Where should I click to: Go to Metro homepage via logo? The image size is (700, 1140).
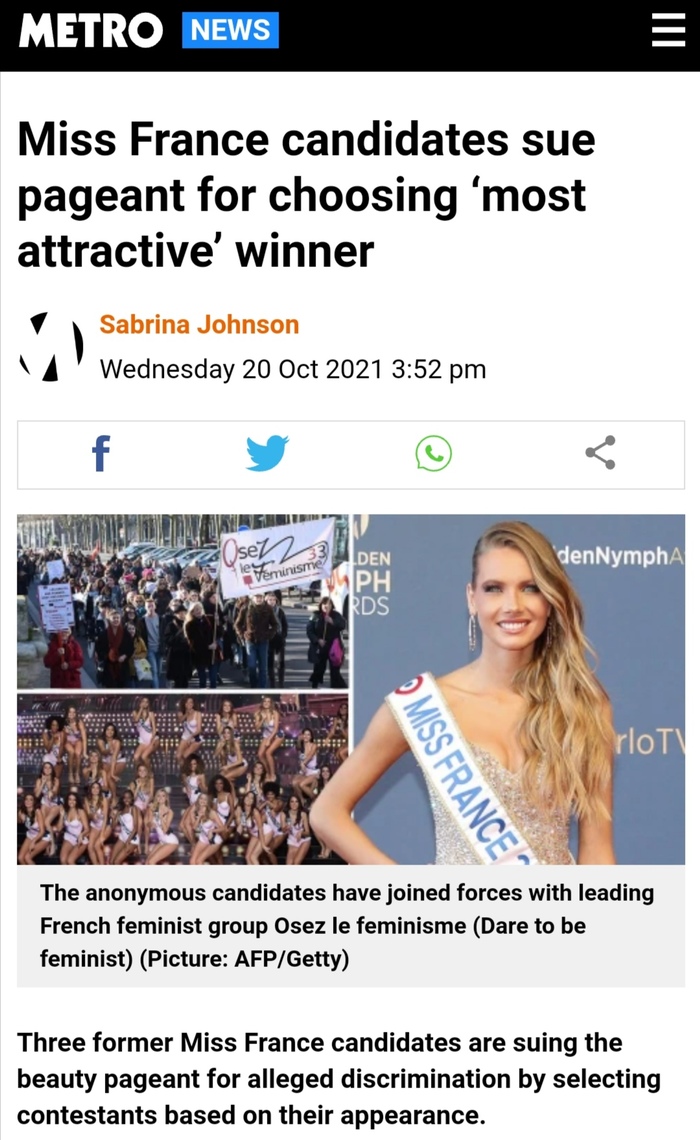[x=91, y=31]
